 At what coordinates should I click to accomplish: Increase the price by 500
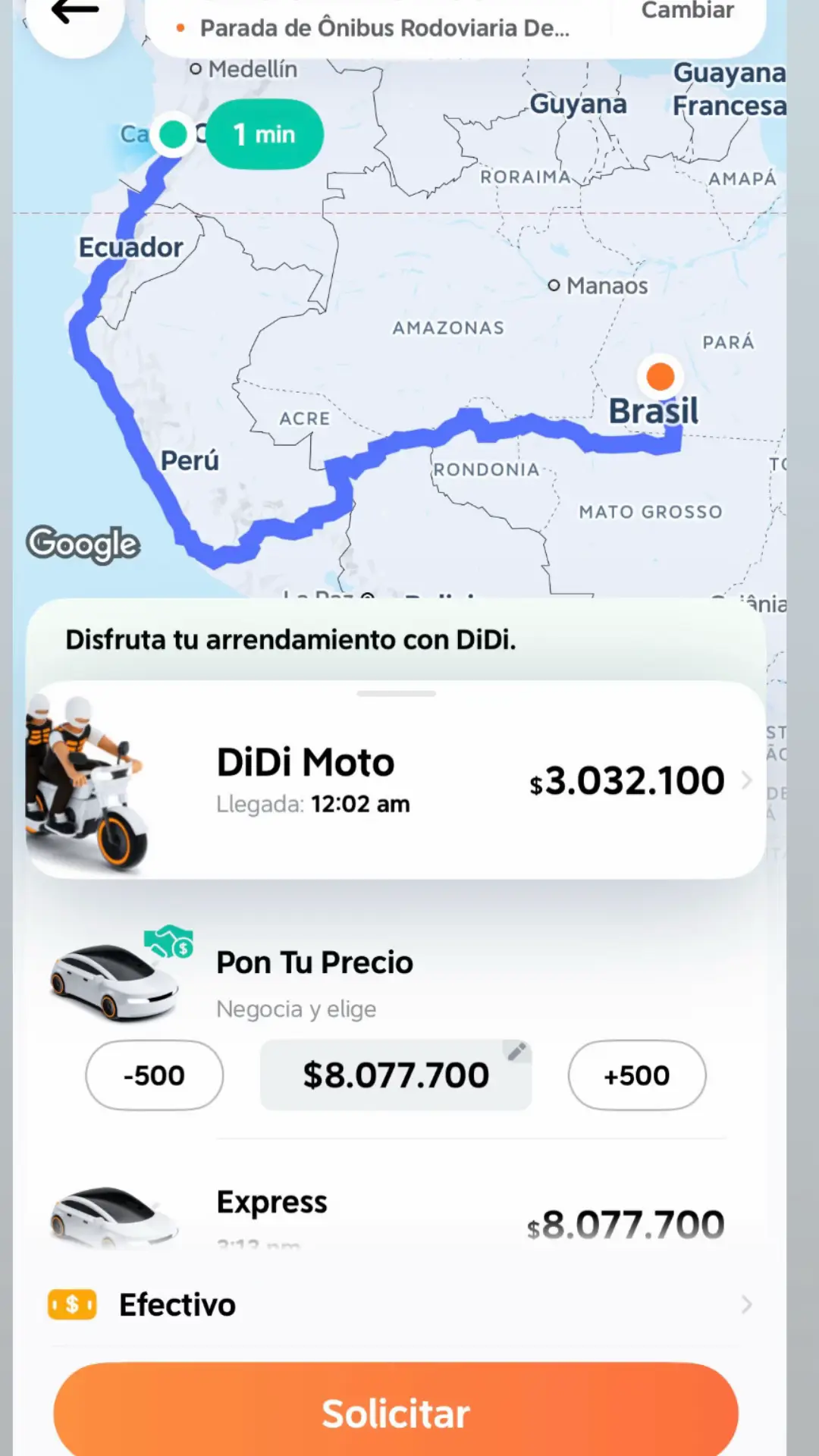636,1075
